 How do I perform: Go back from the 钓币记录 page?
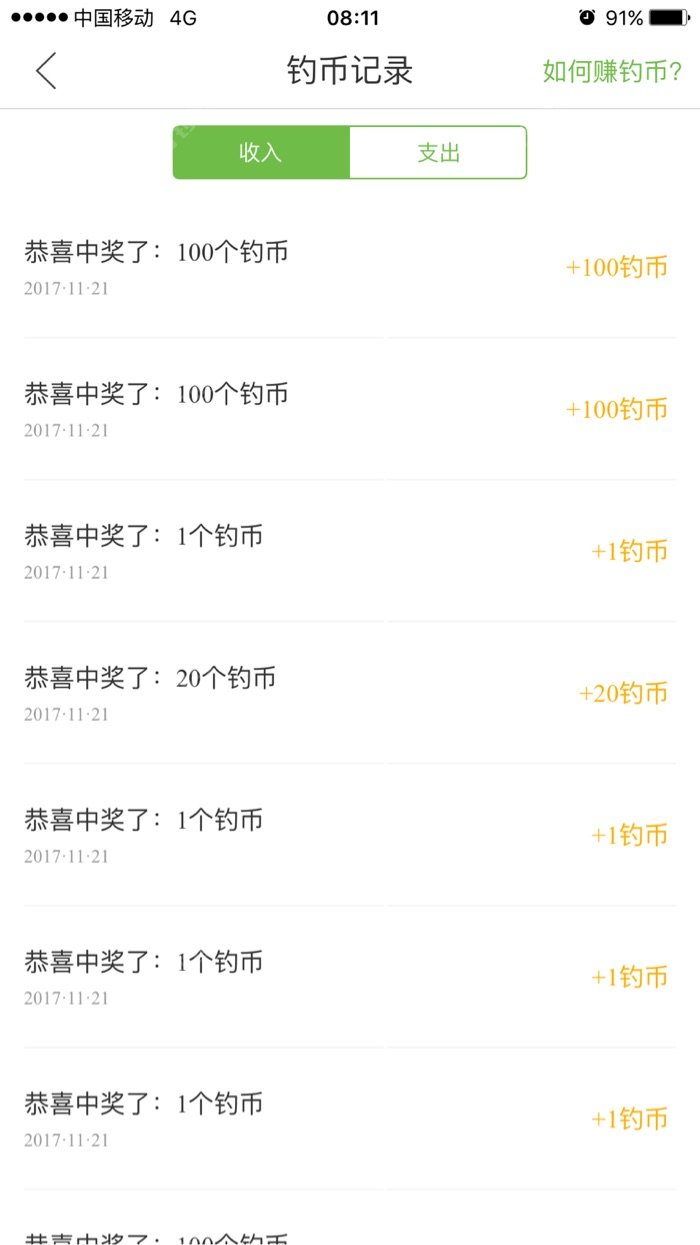(x=46, y=71)
